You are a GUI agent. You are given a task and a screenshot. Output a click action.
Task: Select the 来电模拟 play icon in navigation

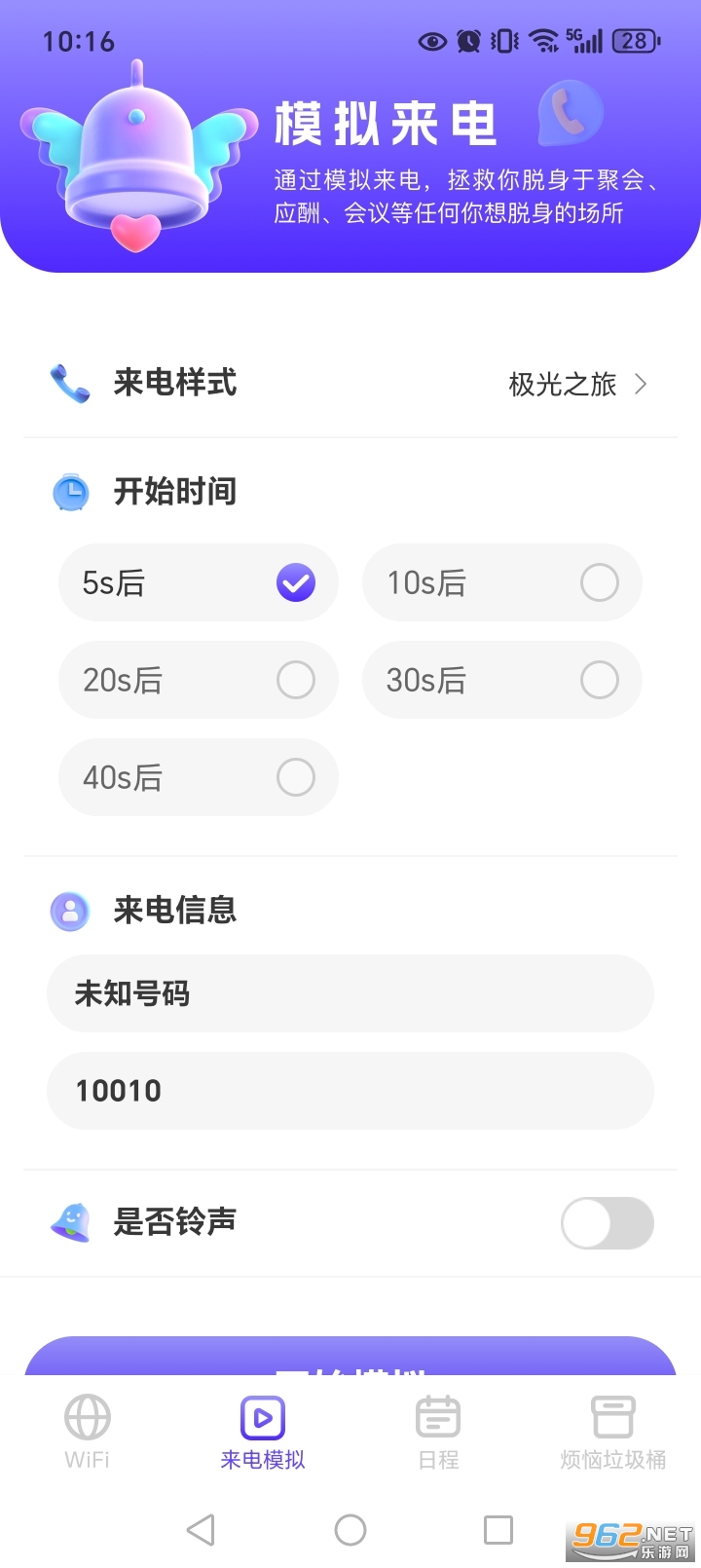[x=261, y=1418]
